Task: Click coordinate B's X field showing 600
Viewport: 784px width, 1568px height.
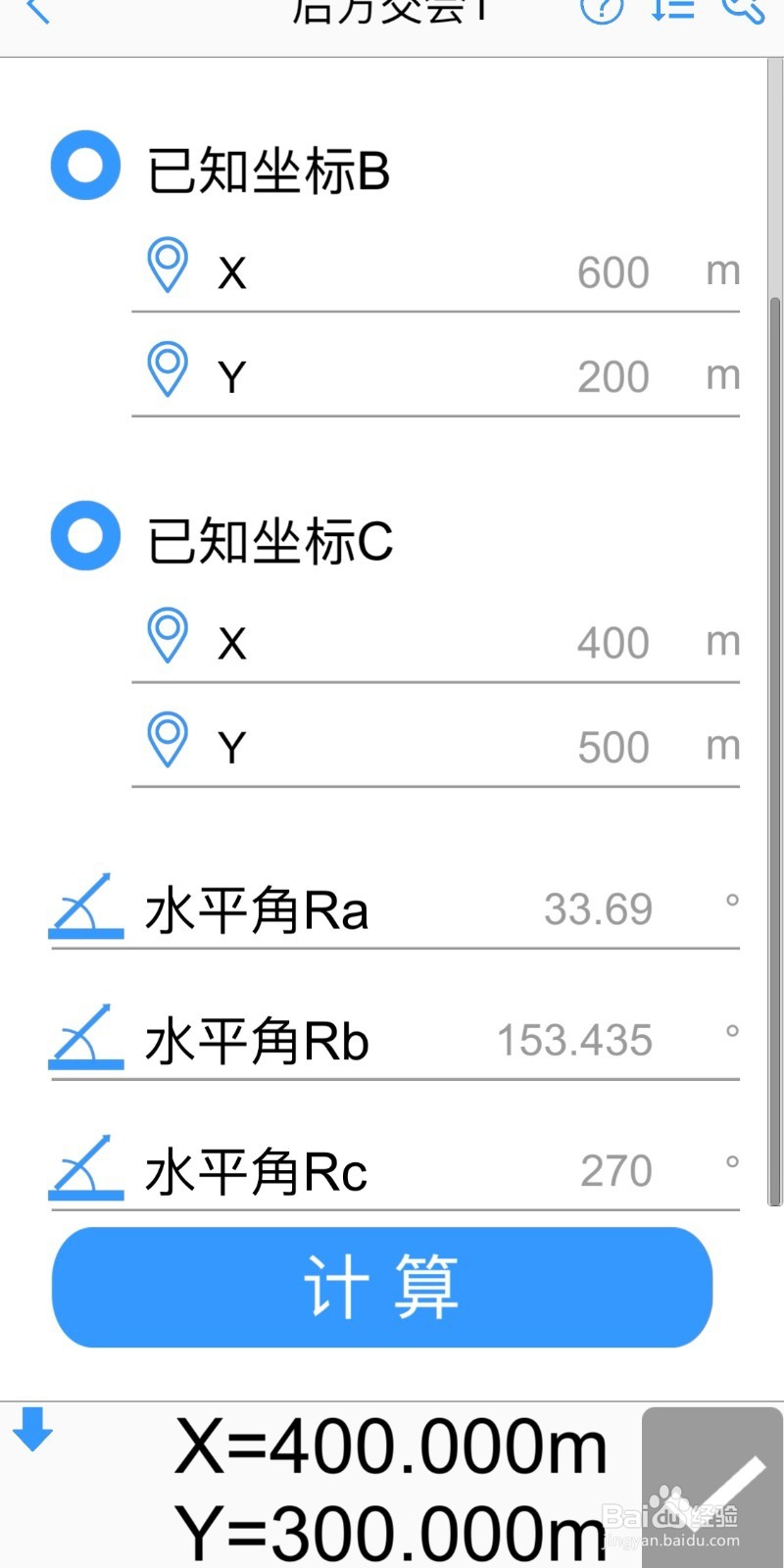Action: pyautogui.click(x=612, y=271)
